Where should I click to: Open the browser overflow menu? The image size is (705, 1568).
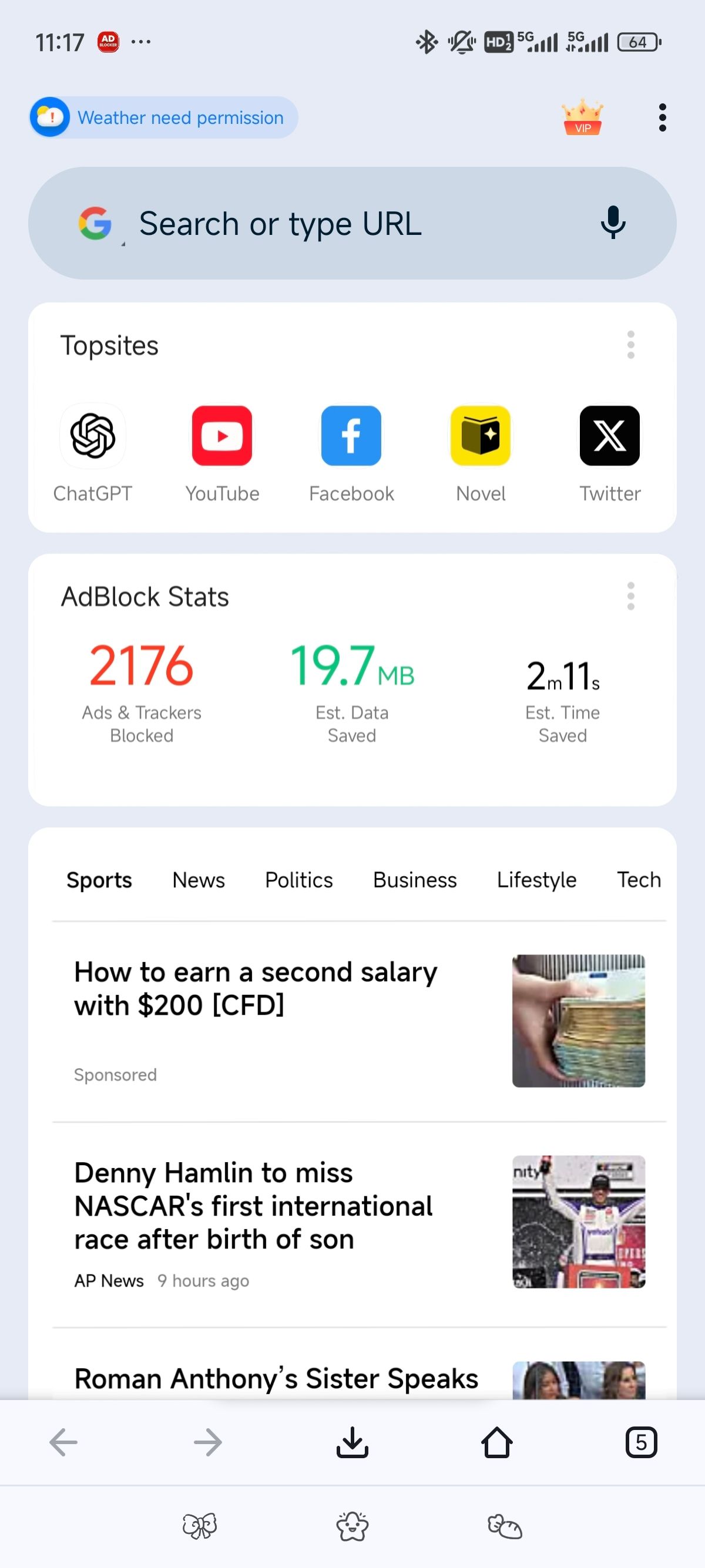click(662, 117)
